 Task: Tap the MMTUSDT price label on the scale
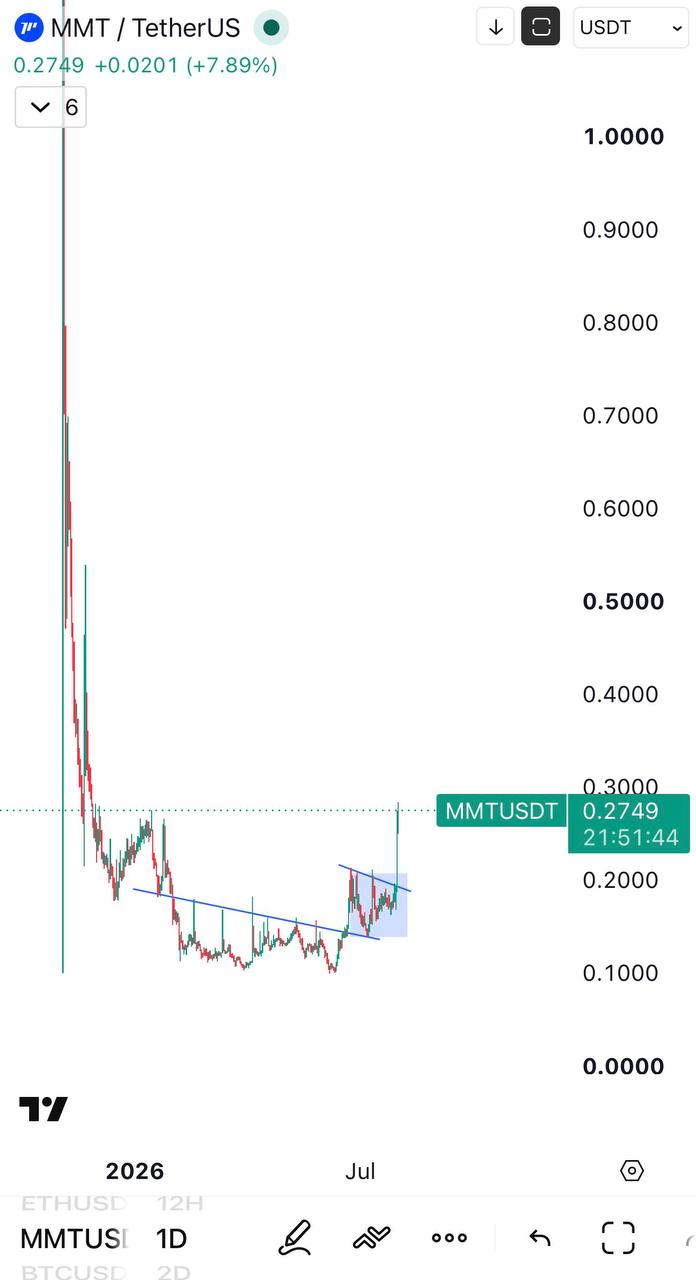coord(502,811)
